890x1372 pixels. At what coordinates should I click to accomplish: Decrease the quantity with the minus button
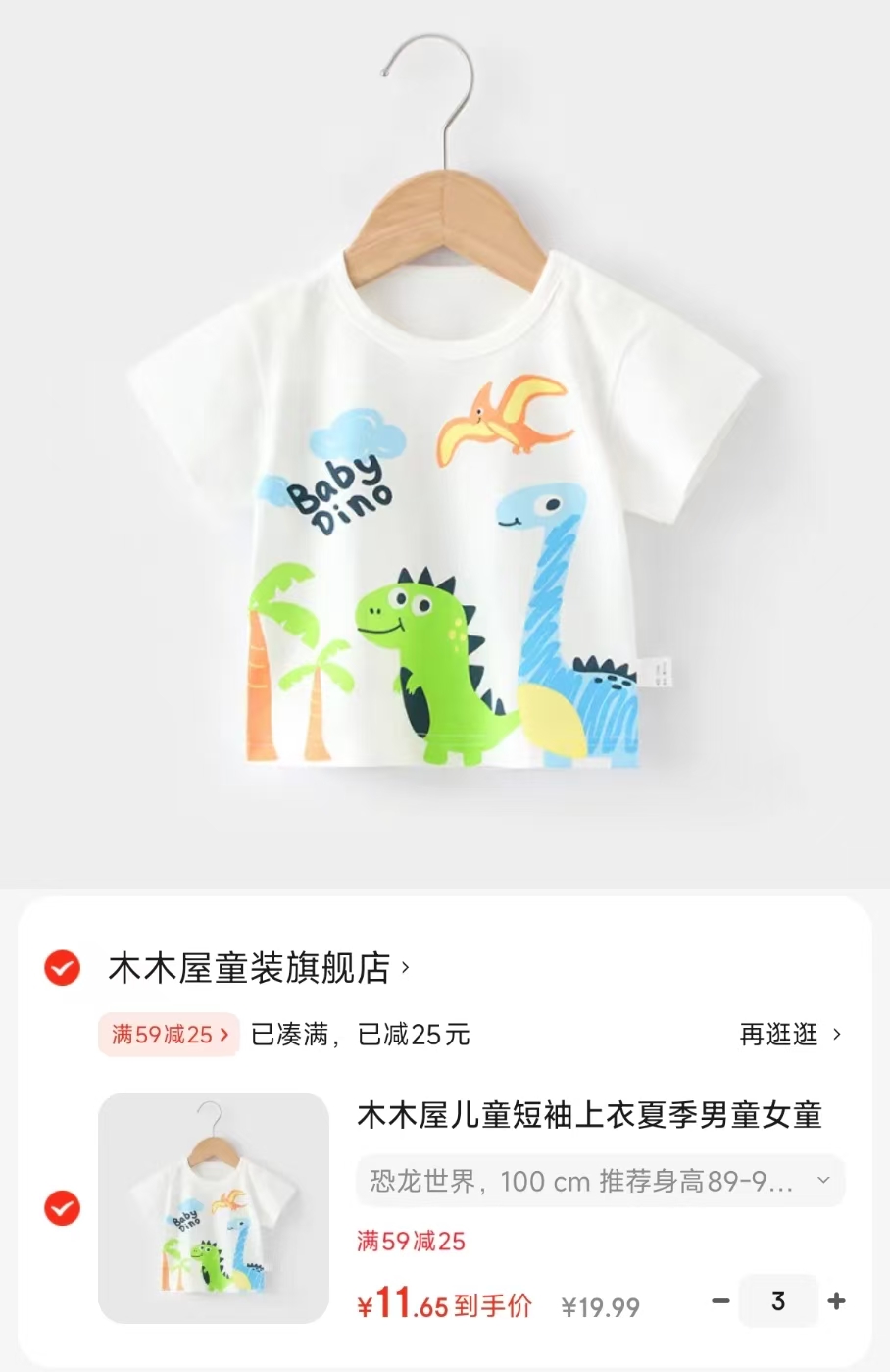720,1301
